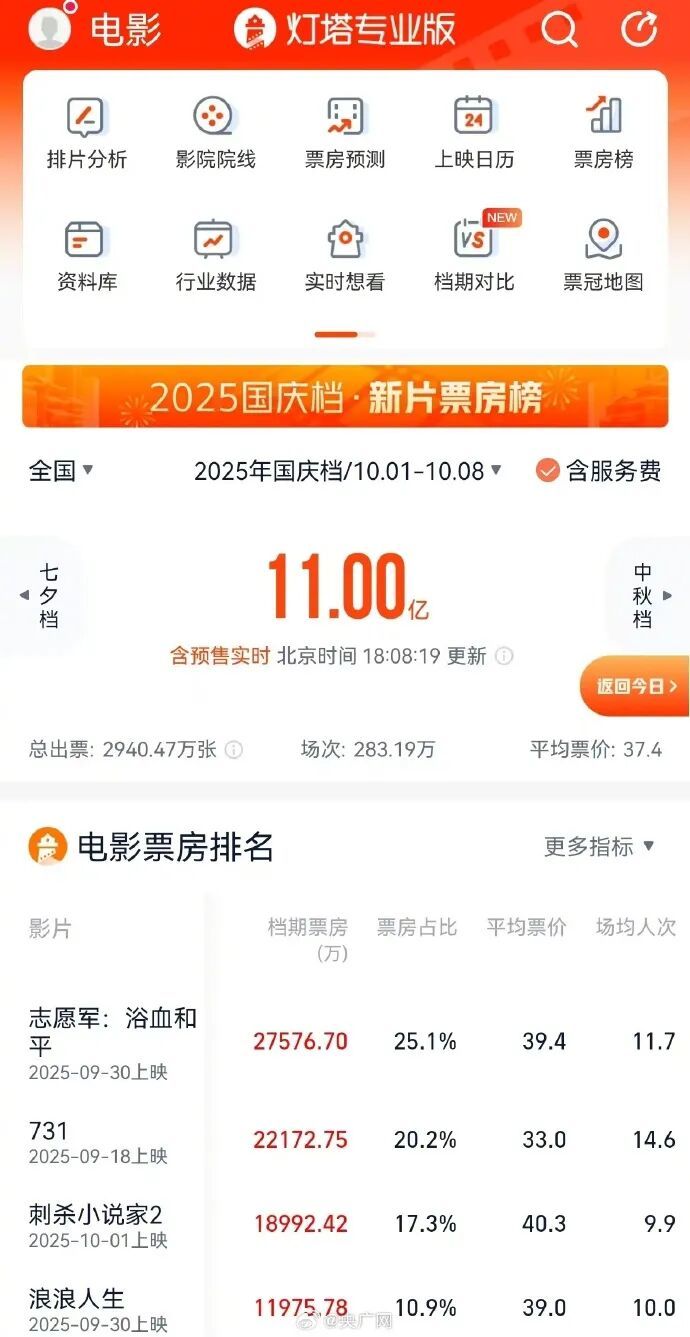Open 资料库 database
The image size is (690, 1337).
(x=87, y=255)
